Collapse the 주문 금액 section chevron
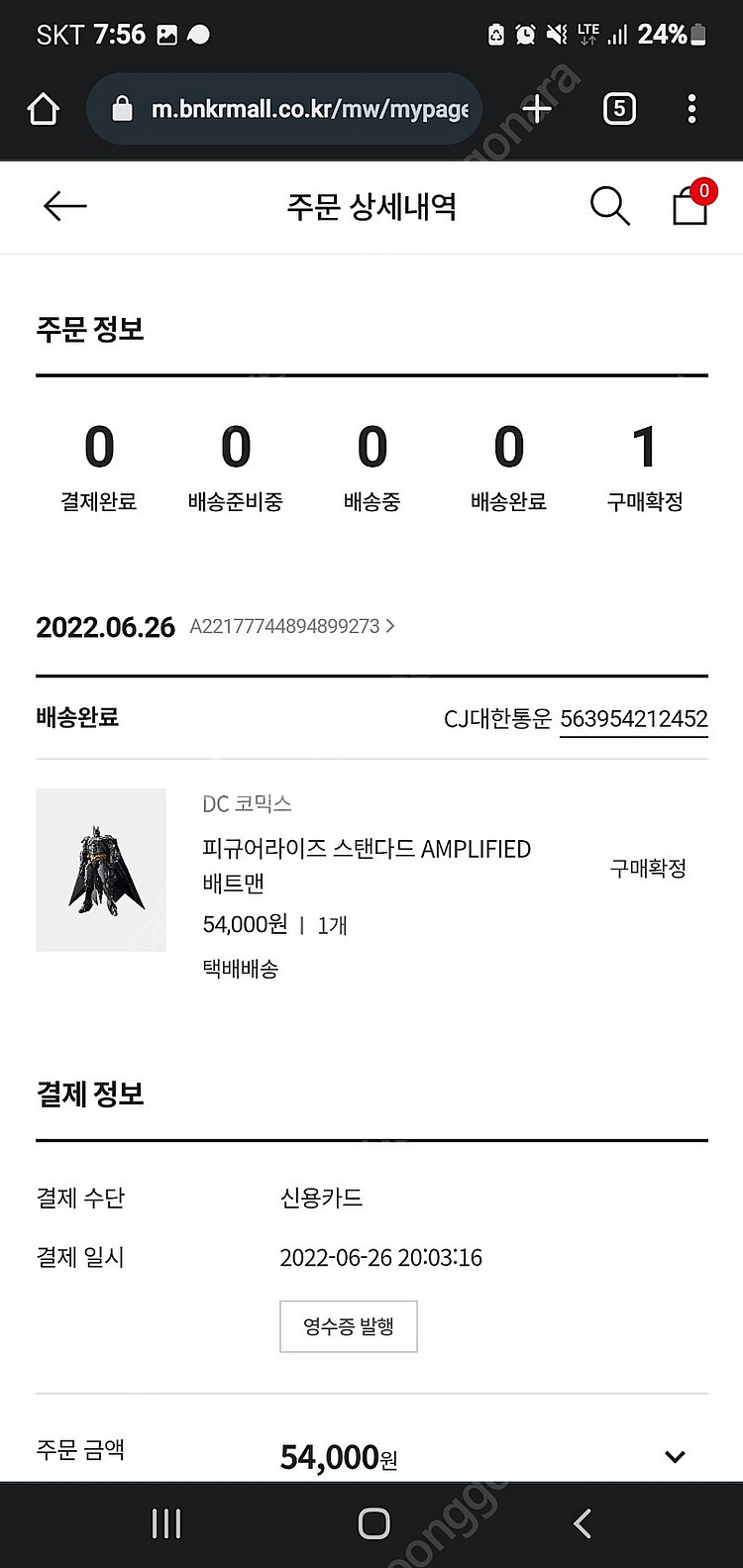The image size is (743, 1568). tap(676, 1456)
